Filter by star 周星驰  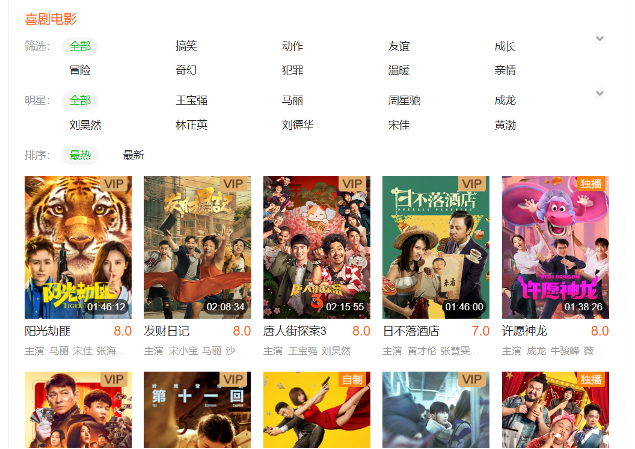pyautogui.click(x=404, y=100)
